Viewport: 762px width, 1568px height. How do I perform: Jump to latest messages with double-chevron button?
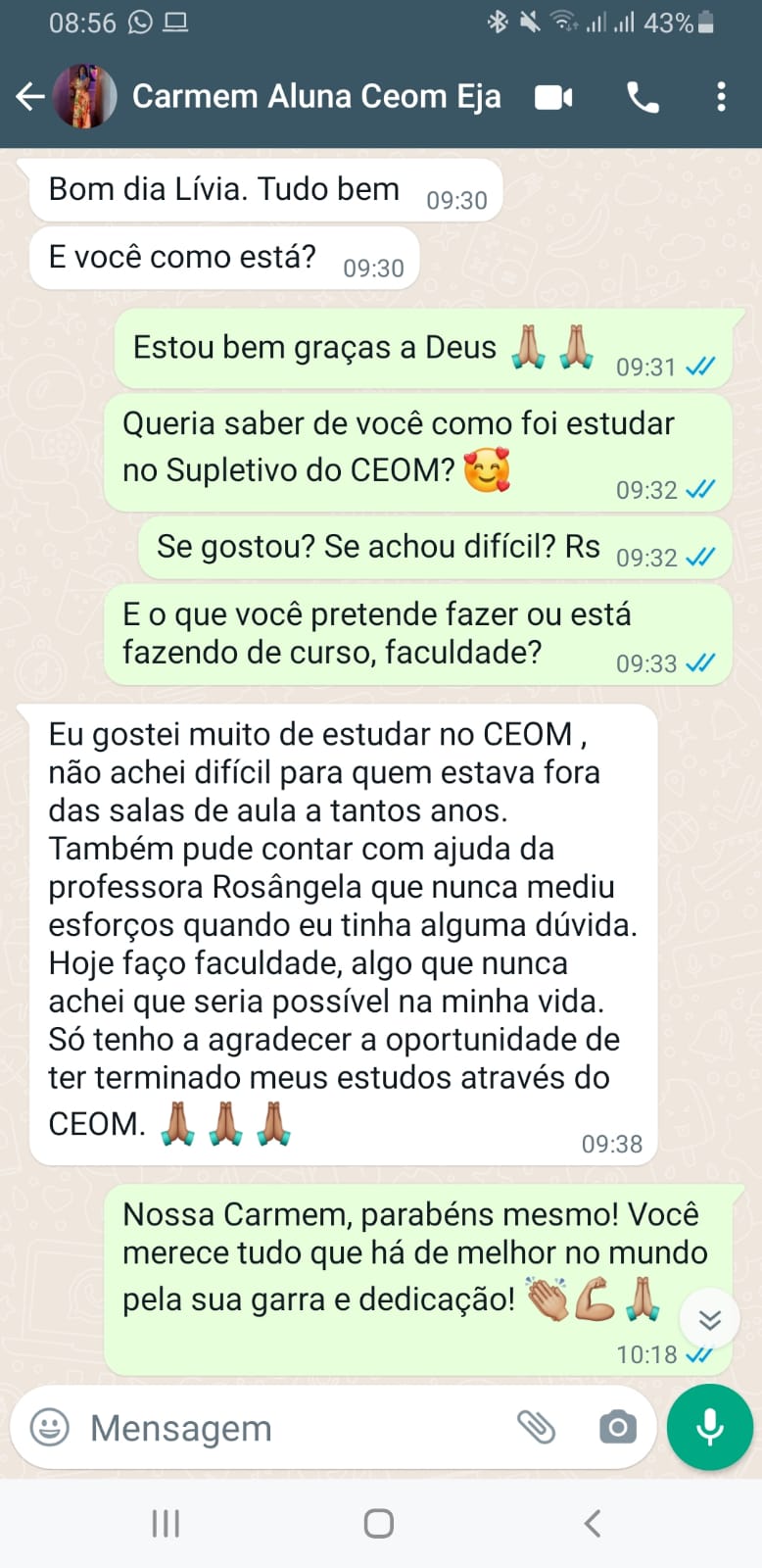tap(709, 1319)
